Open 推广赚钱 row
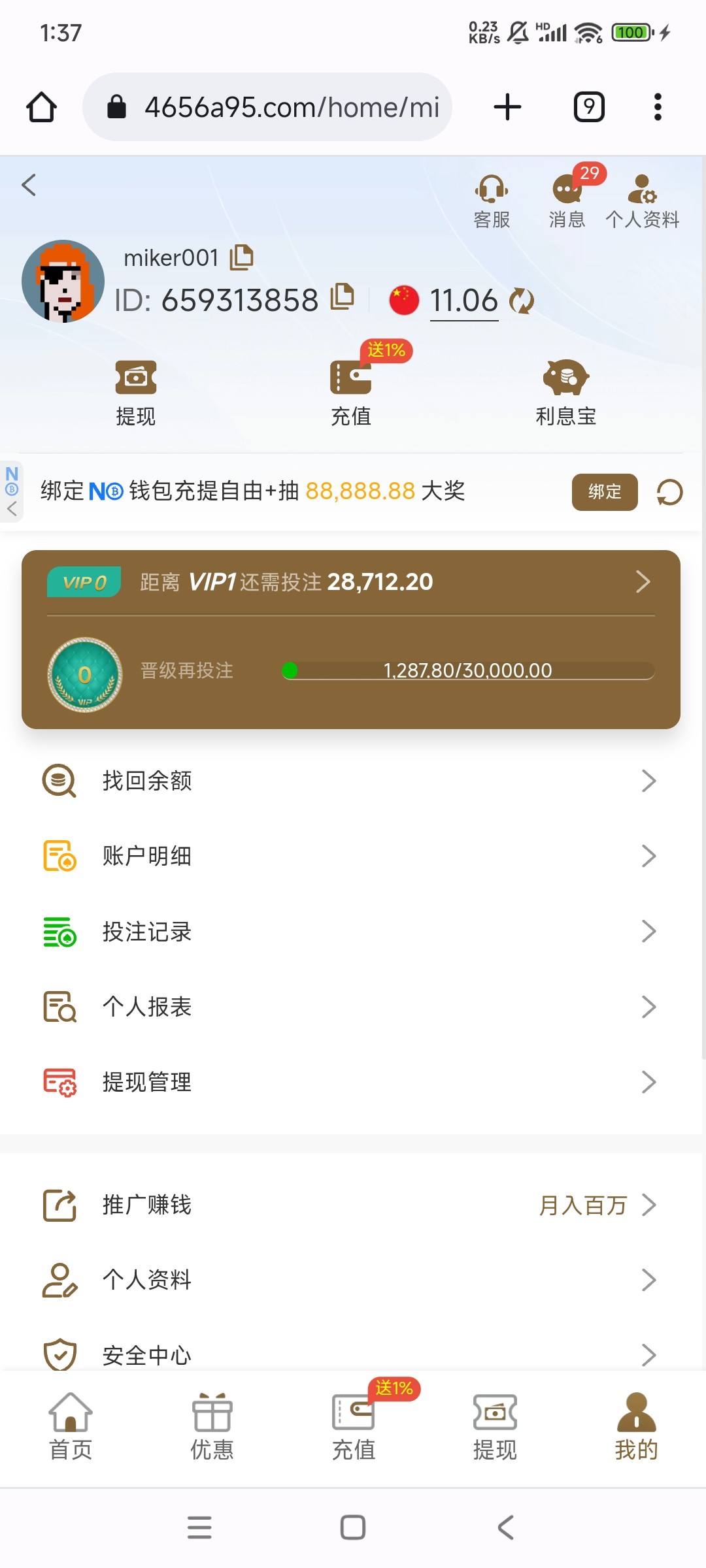The width and height of the screenshot is (706, 1568). pos(351,1205)
